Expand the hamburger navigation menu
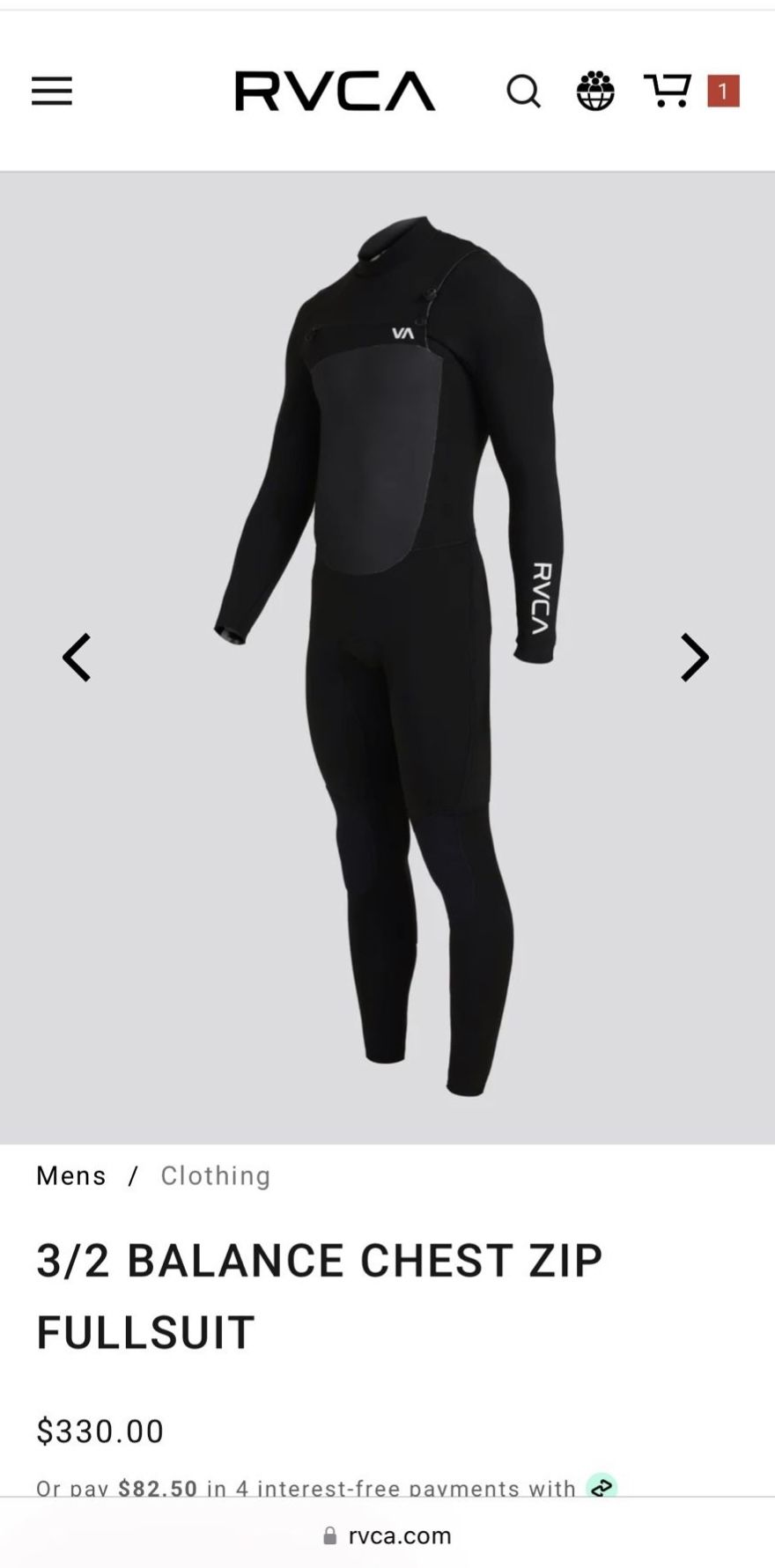Image resolution: width=775 pixels, height=1568 pixels. 51,91
